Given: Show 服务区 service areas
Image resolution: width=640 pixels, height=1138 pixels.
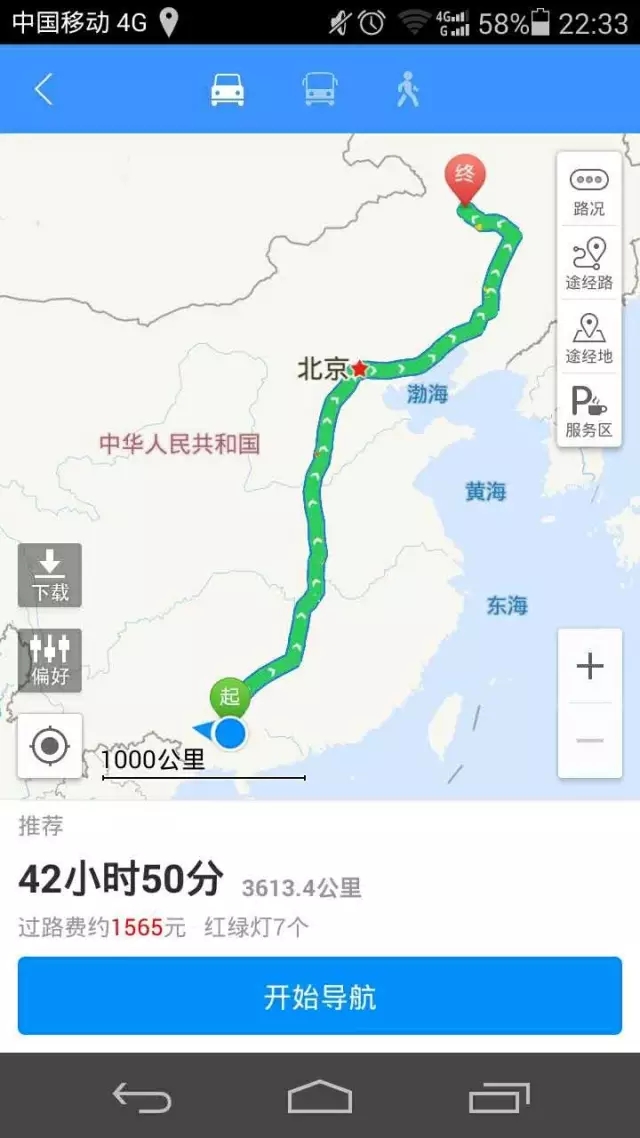Looking at the screenshot, I should [589, 411].
